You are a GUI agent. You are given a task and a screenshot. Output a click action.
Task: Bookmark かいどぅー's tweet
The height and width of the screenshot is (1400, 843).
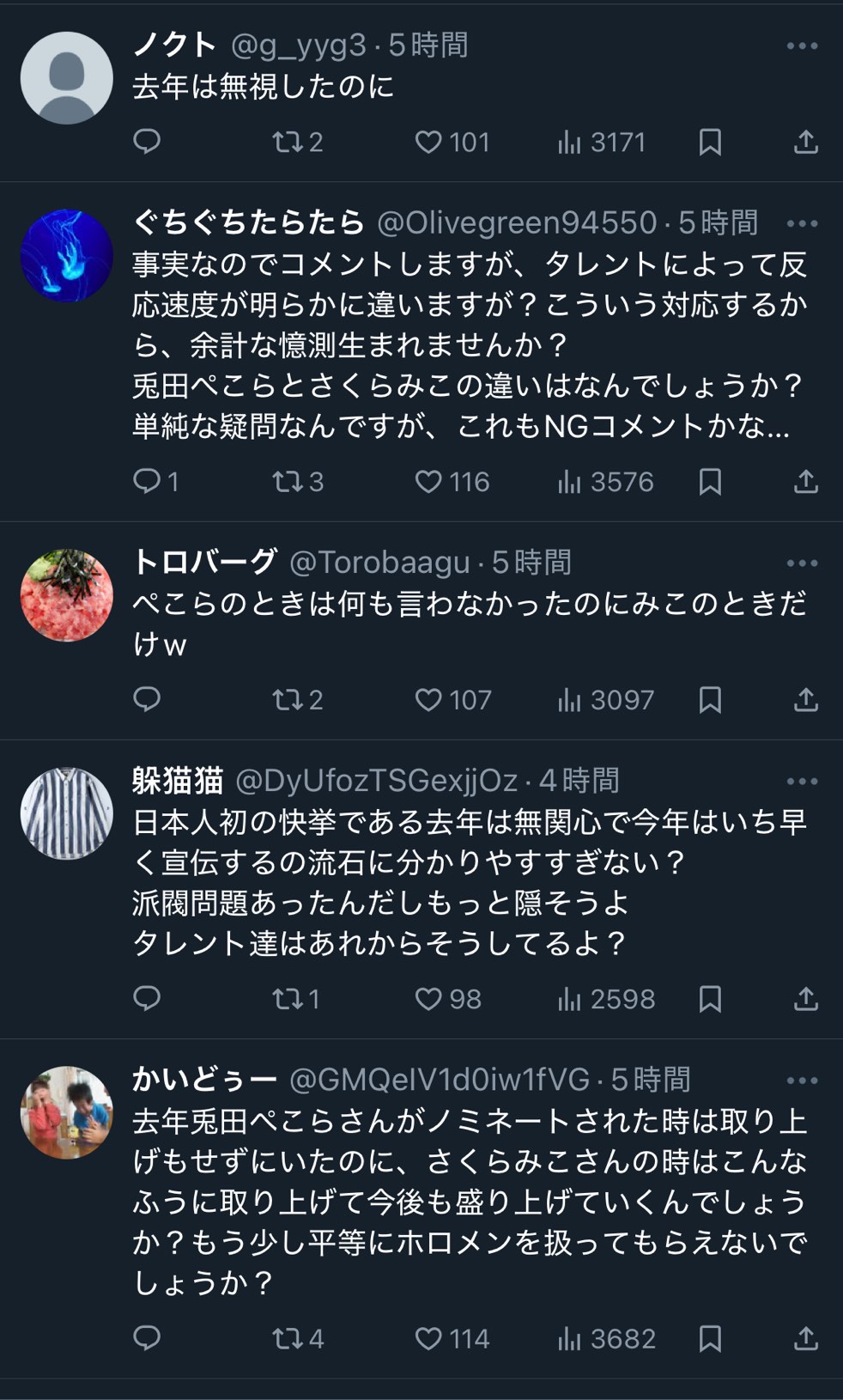point(710,1338)
